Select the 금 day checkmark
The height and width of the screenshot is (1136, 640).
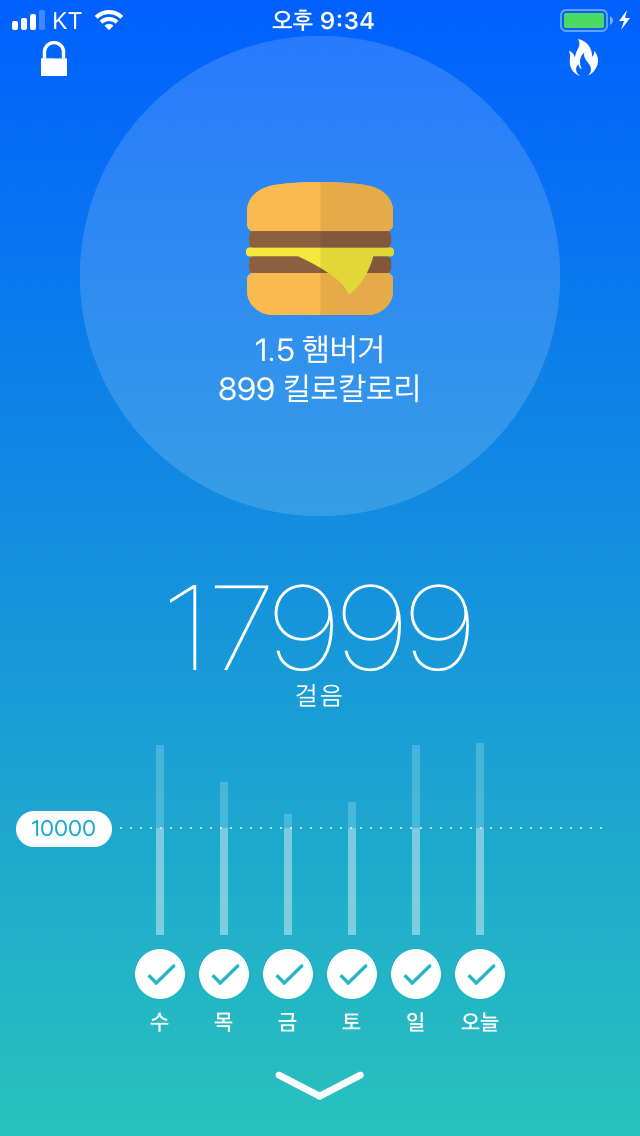pos(288,974)
